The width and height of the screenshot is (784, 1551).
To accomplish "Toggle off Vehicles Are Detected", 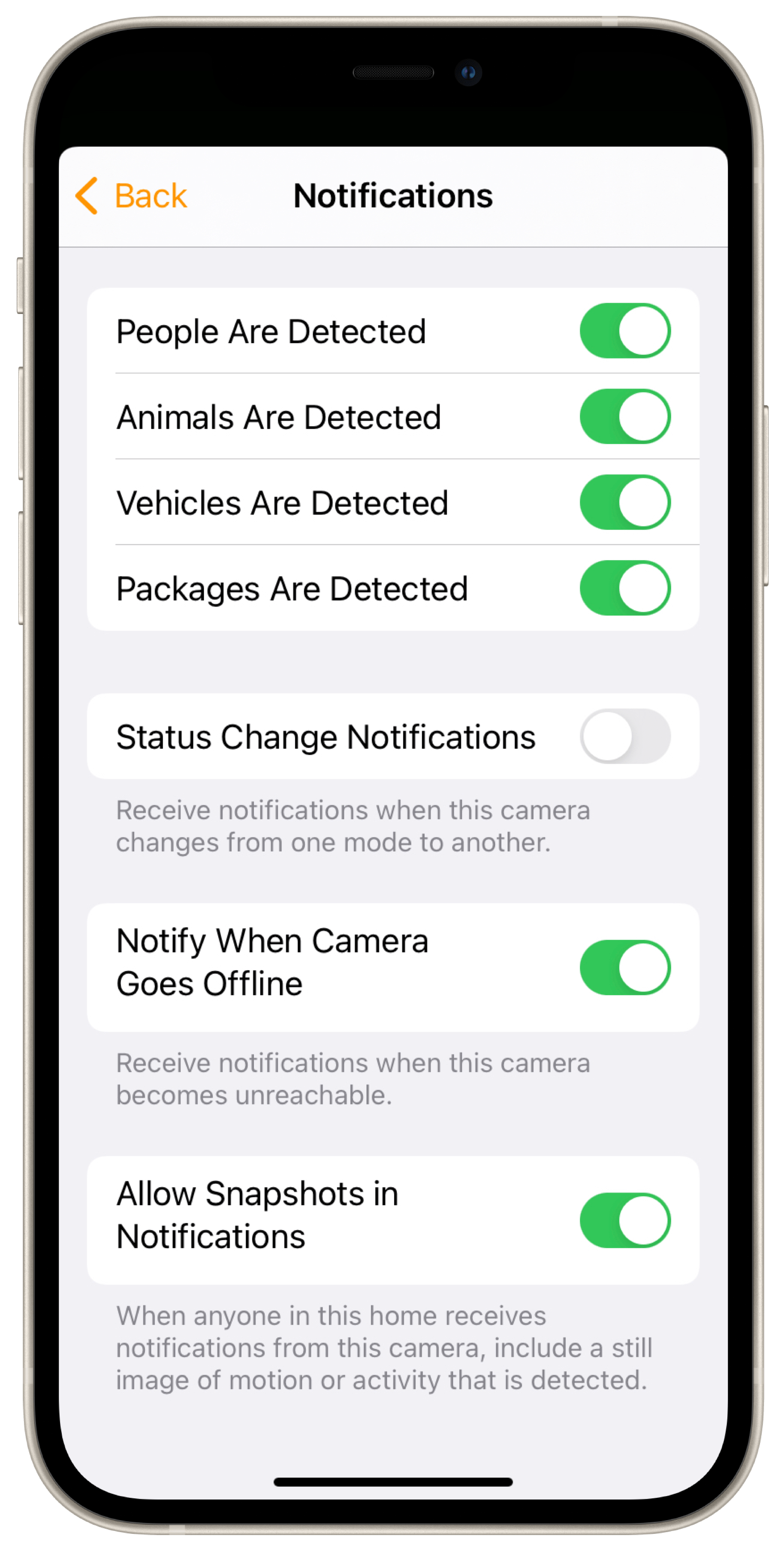I will (624, 502).
